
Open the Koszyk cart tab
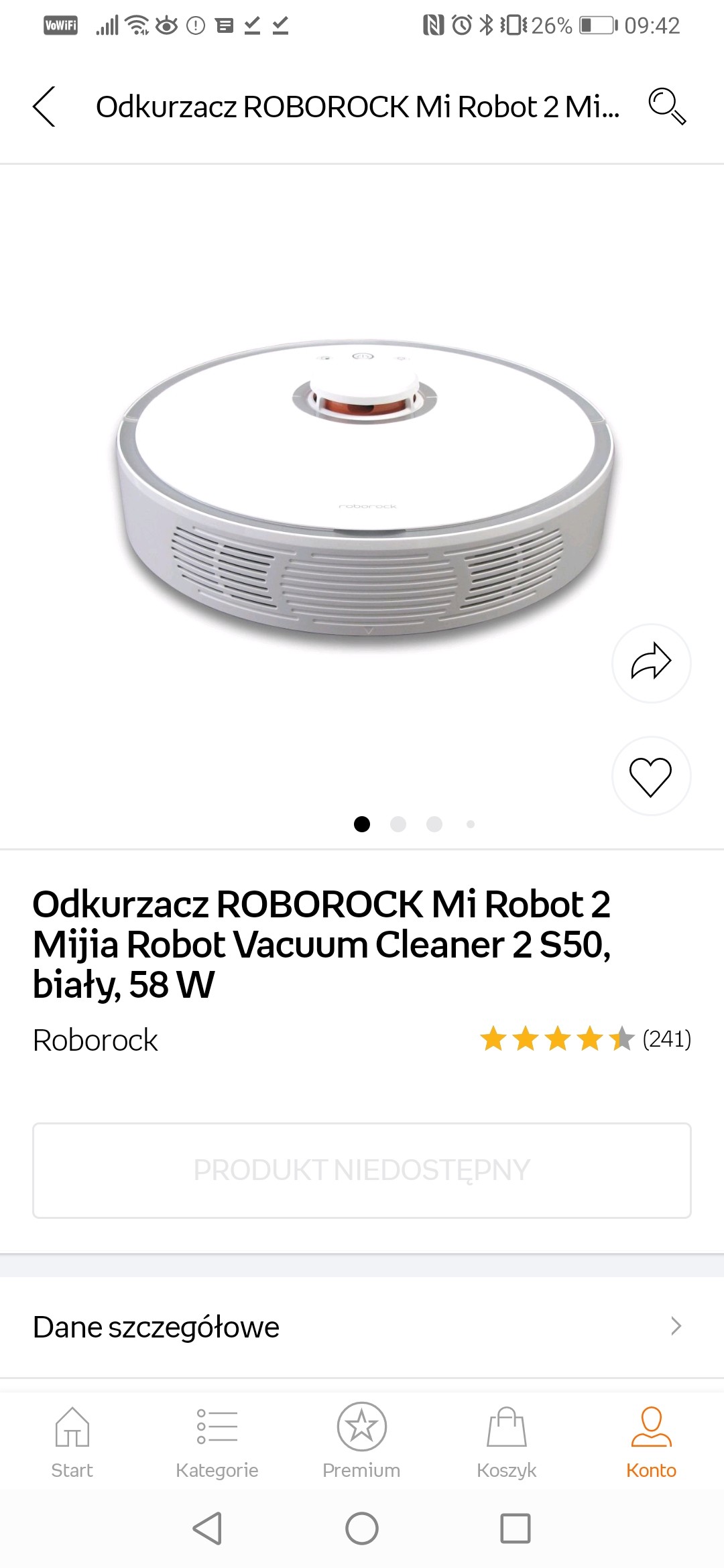click(507, 1441)
